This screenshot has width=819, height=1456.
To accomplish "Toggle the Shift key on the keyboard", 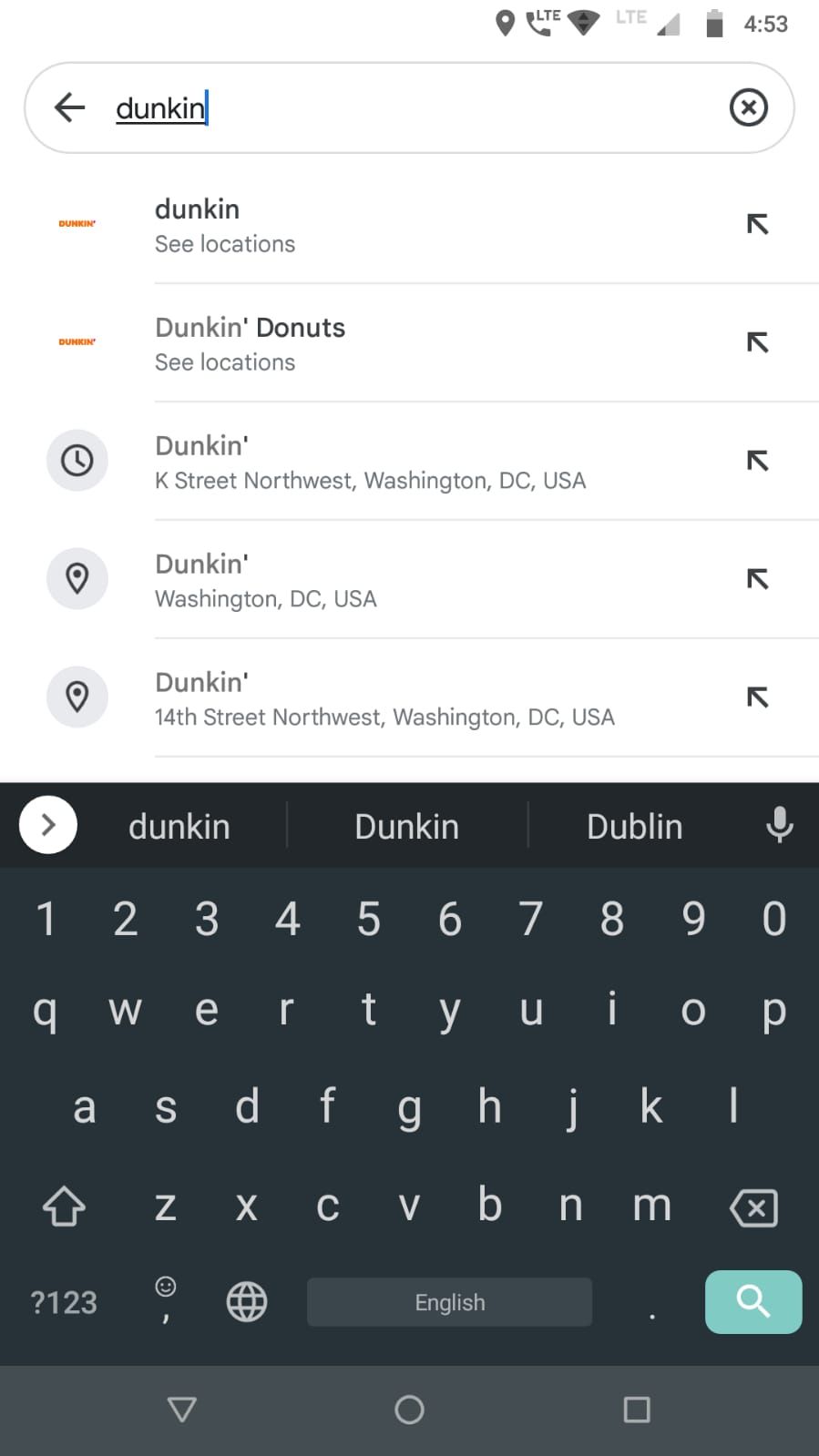I will coord(63,1207).
